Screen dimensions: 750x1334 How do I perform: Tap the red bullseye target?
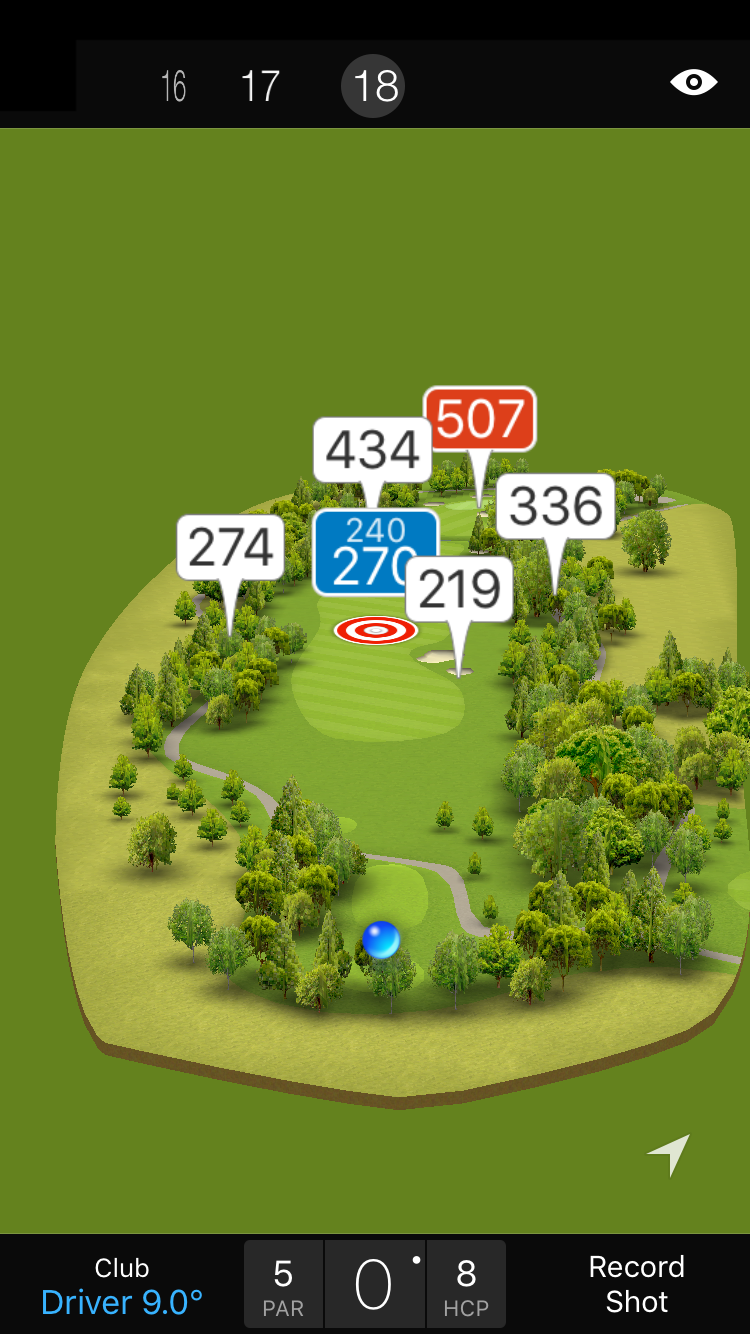point(375,630)
